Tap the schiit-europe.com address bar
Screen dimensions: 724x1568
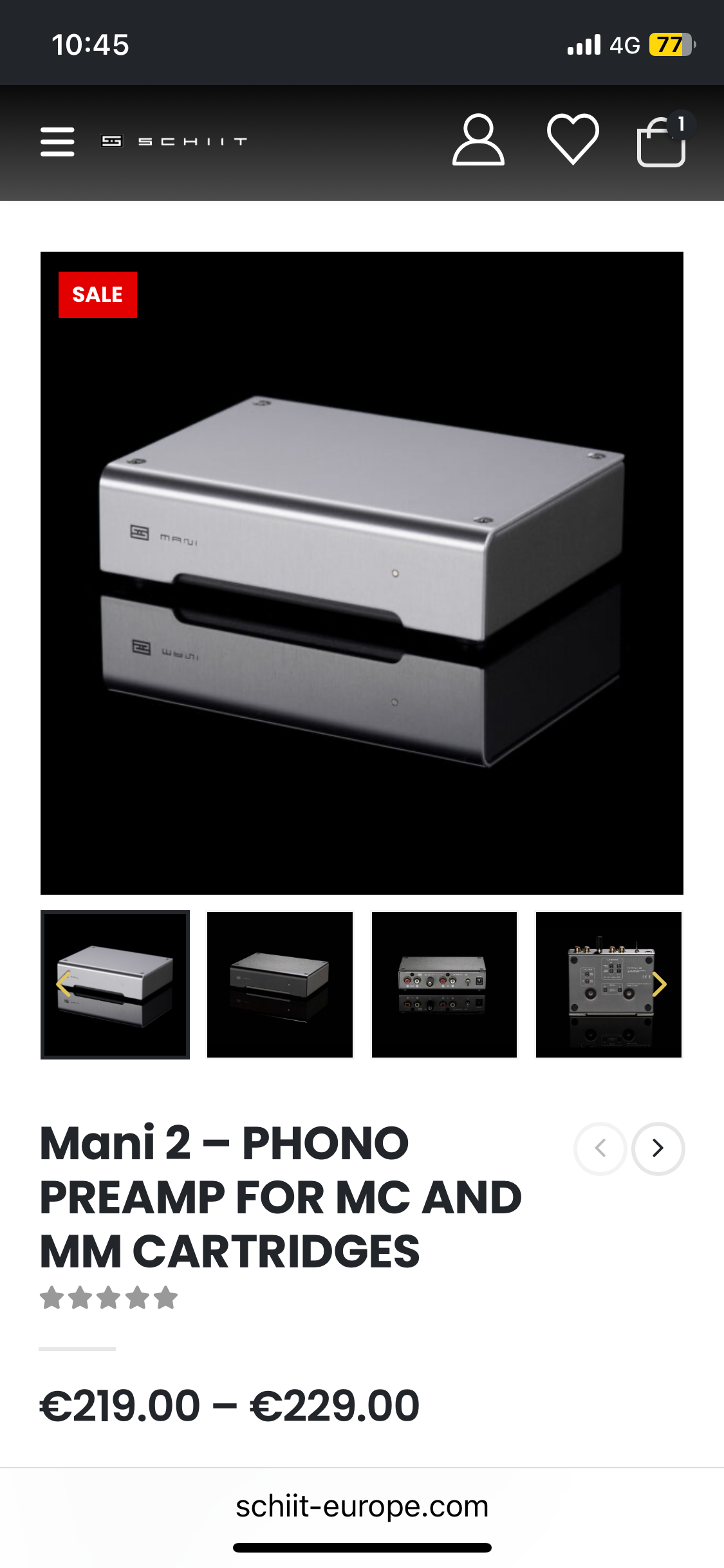[362, 1507]
